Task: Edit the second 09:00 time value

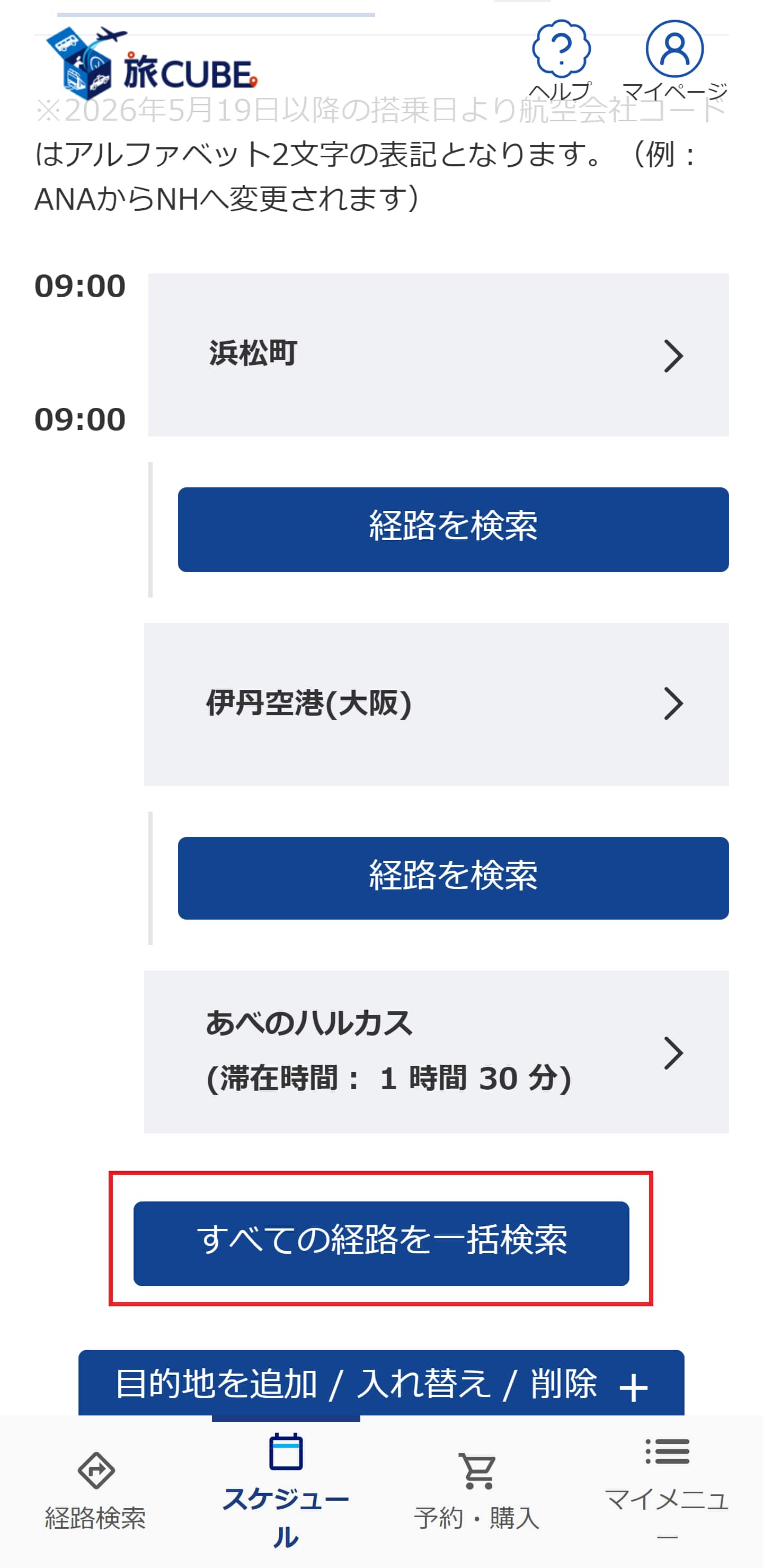Action: (x=80, y=419)
